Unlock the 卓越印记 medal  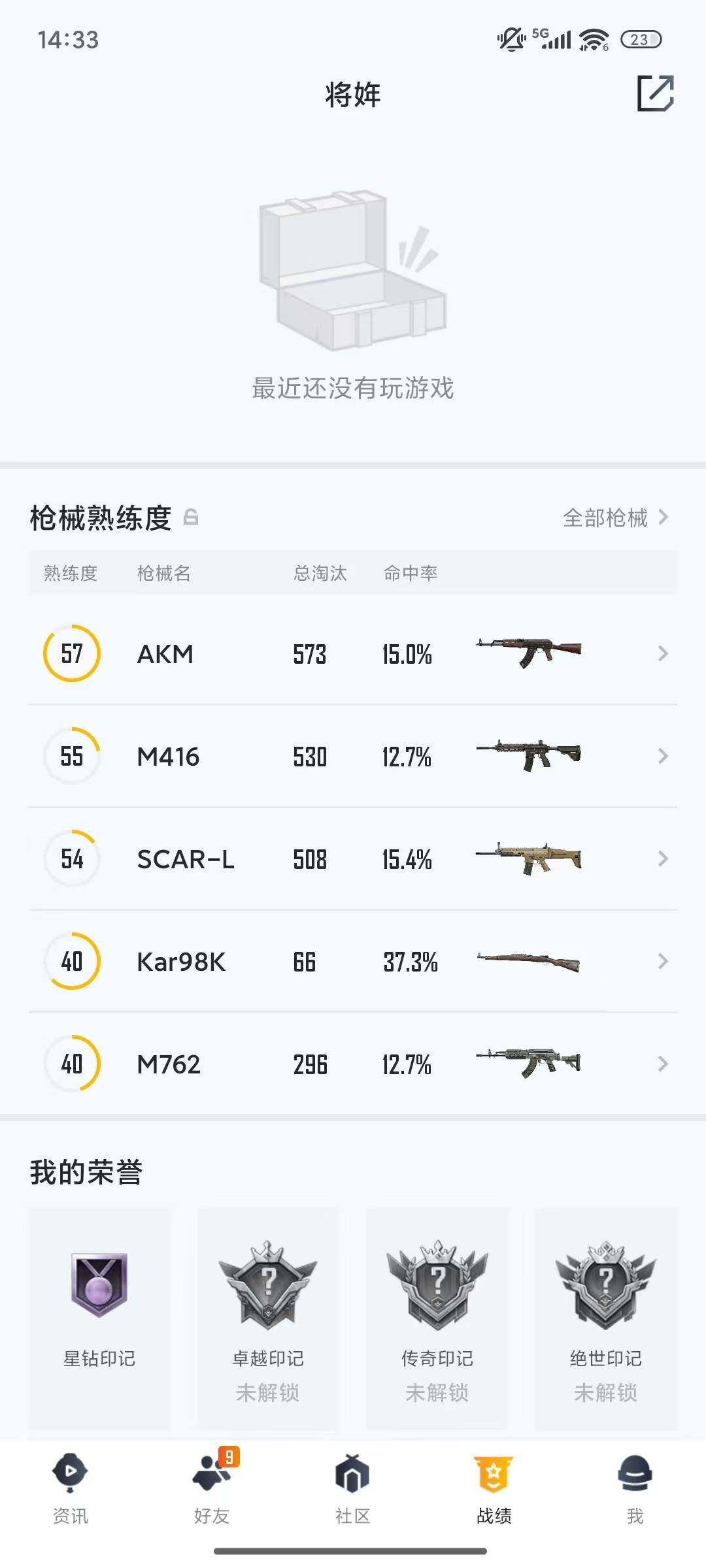(269, 1284)
